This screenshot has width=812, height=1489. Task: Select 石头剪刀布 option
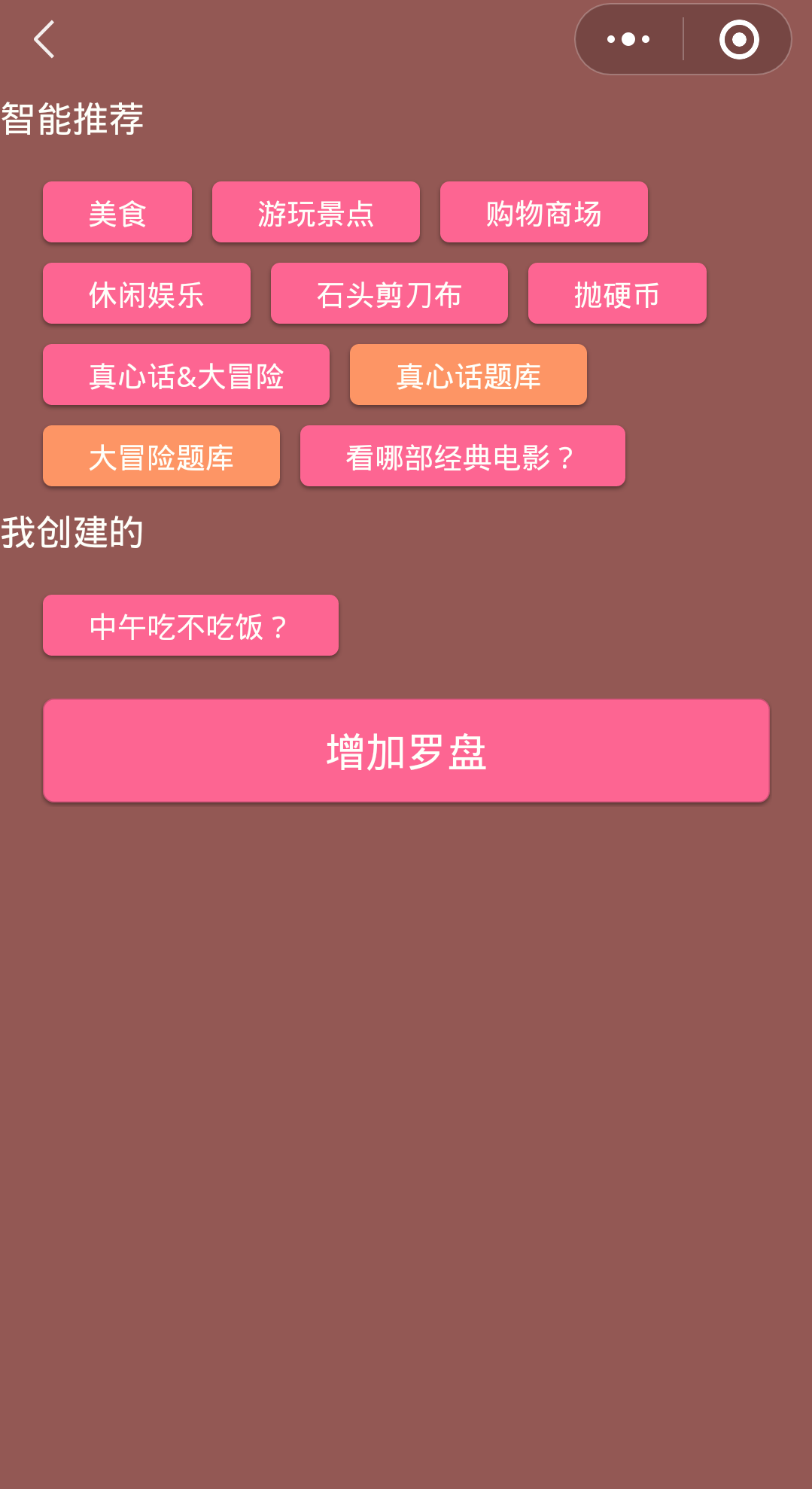click(x=389, y=294)
